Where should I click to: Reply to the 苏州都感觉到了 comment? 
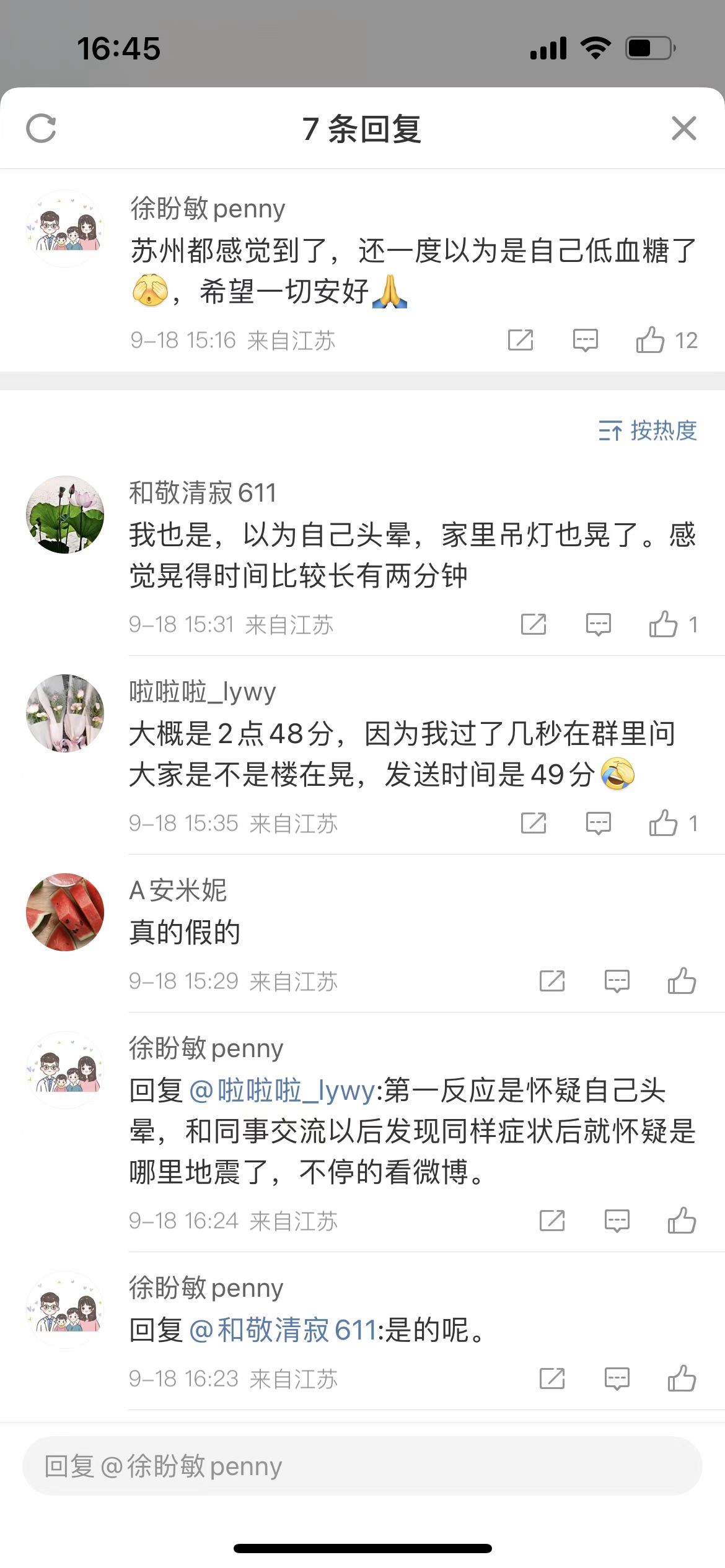[x=585, y=340]
